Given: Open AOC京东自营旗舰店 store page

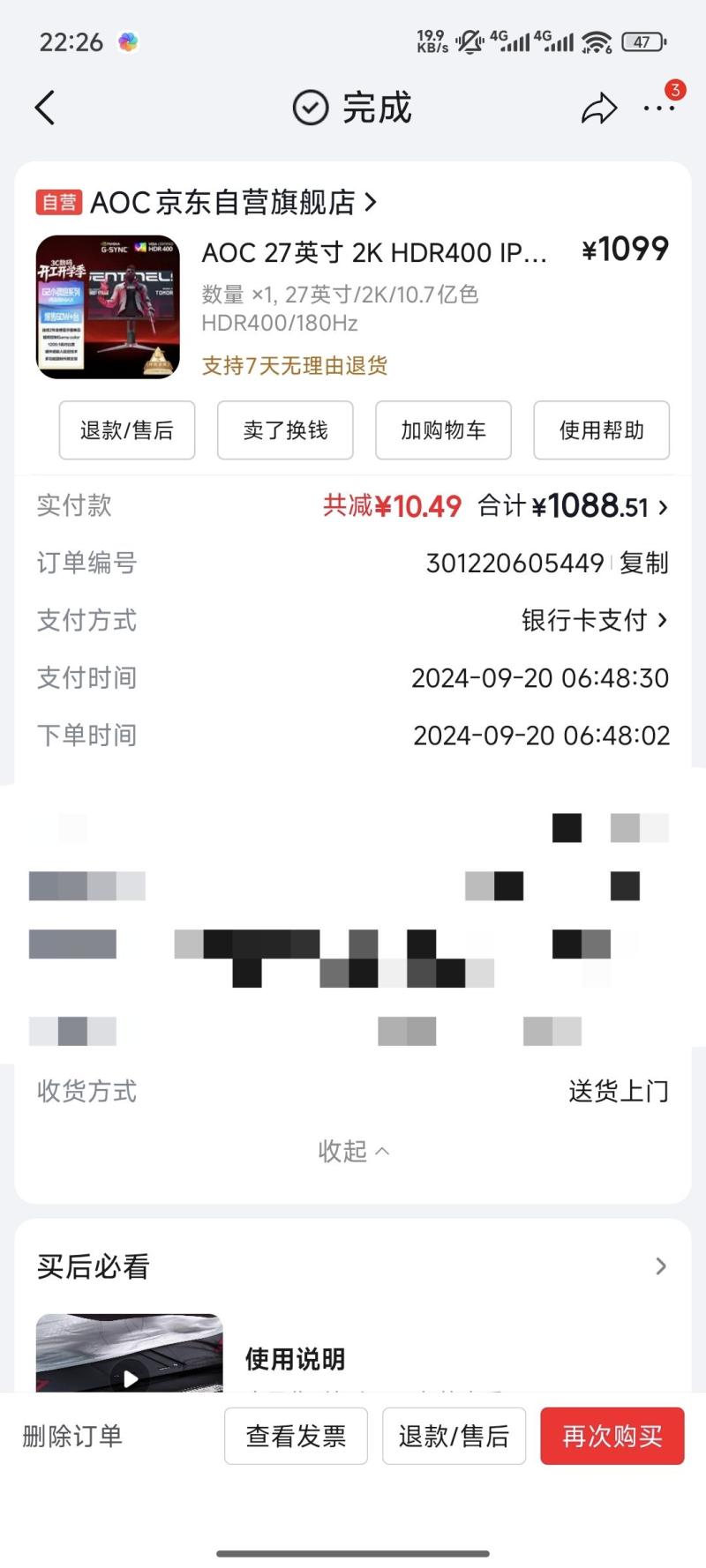Looking at the screenshot, I should [232, 203].
